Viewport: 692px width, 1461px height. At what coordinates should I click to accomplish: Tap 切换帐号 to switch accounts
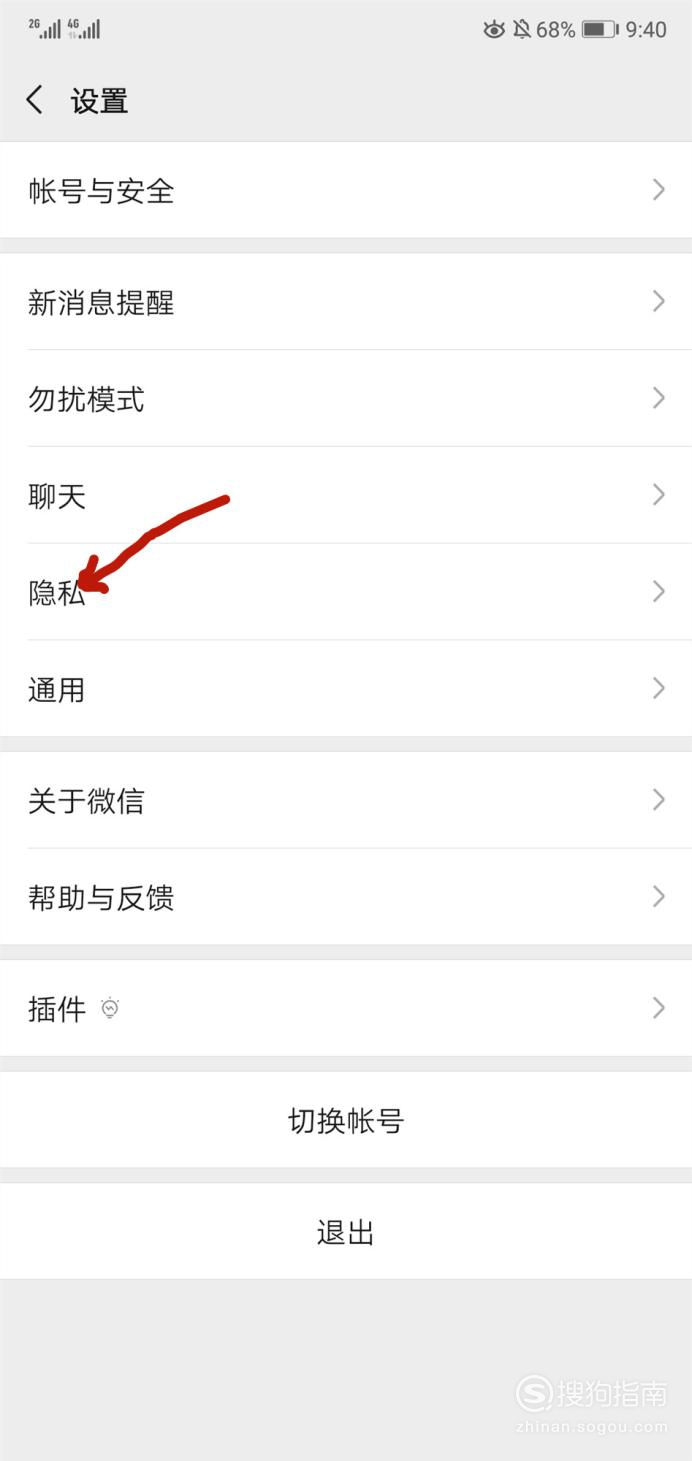point(346,1120)
